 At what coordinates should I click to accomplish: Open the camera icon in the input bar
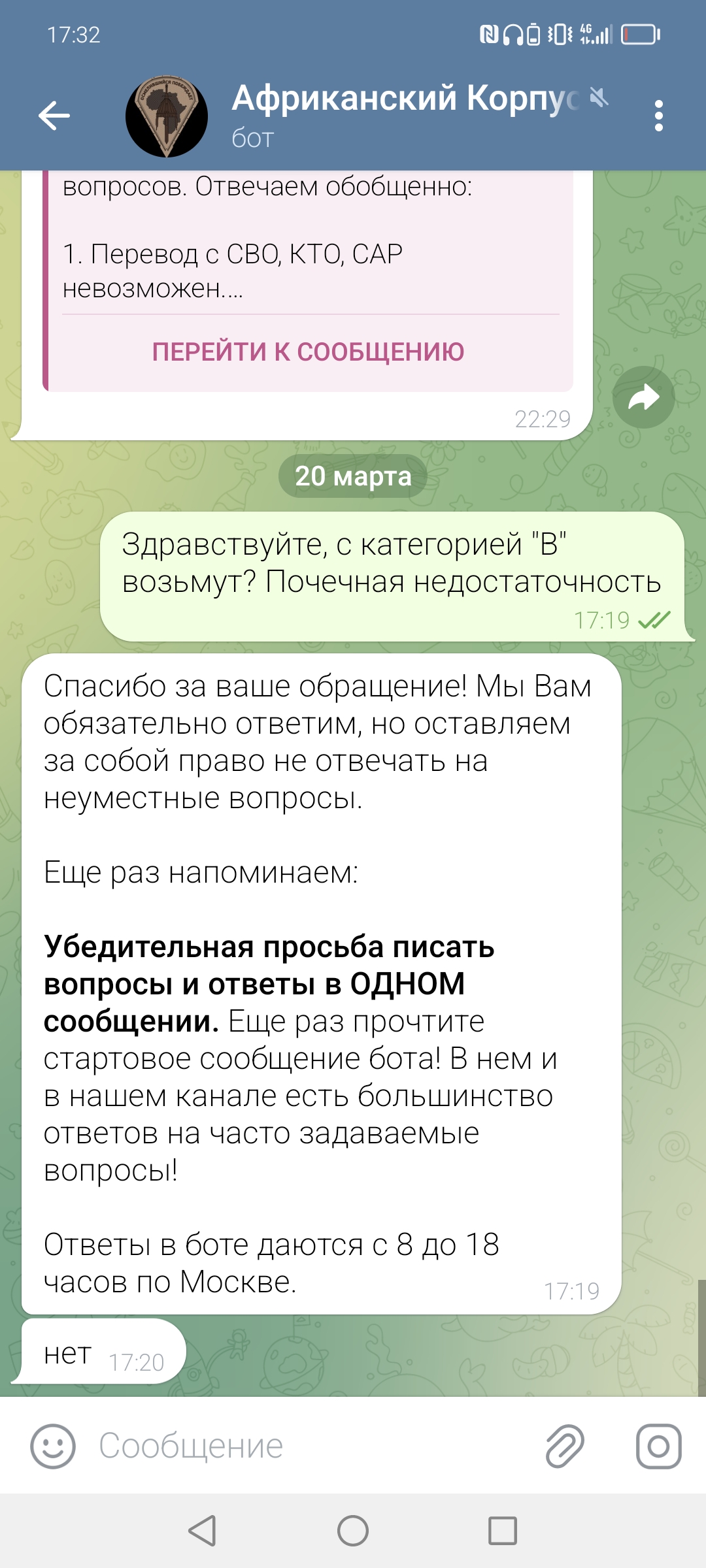[x=658, y=1446]
